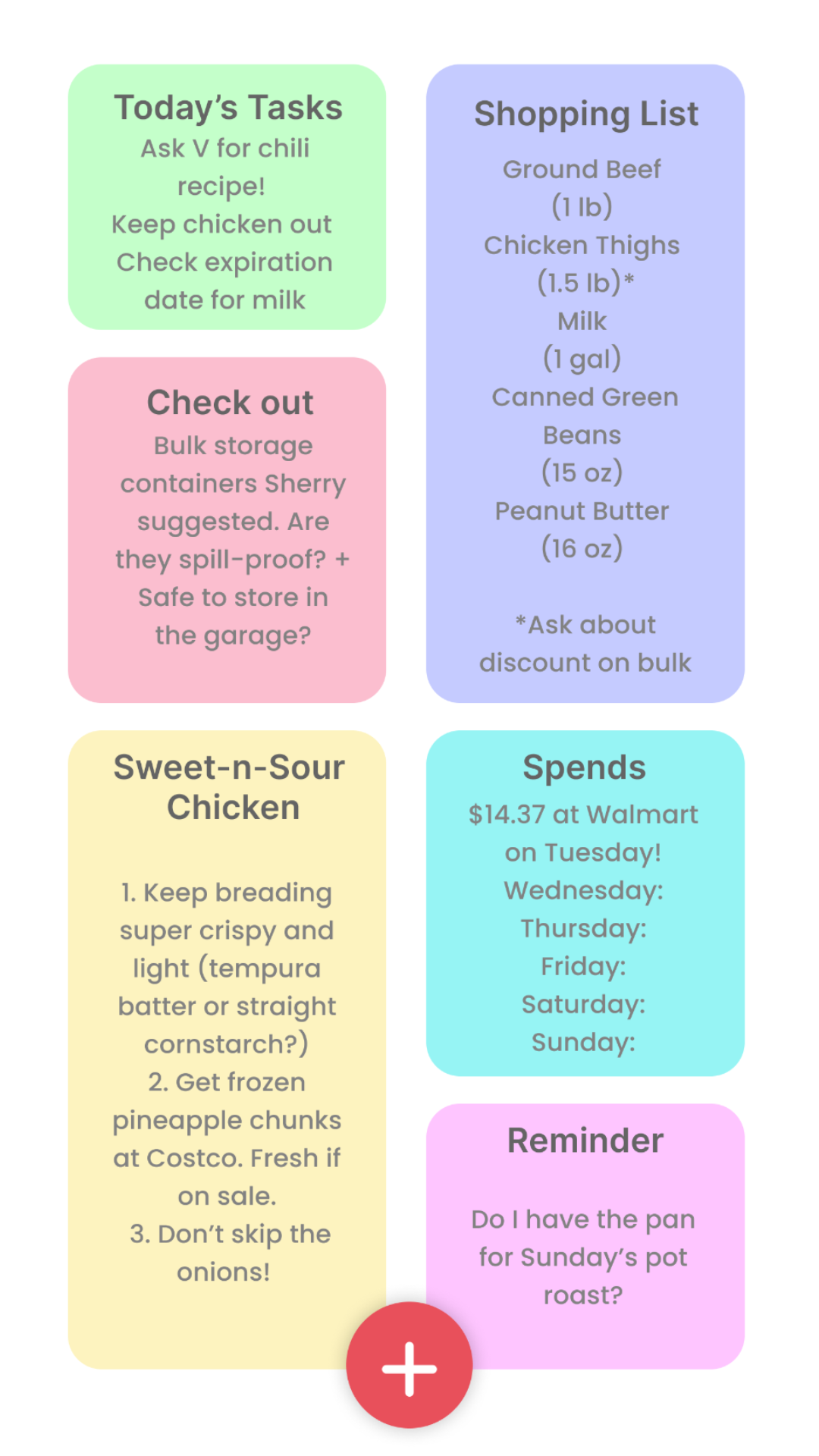This screenshot has height=1456, width=819.
Task: Open the Sweet-n-Sour Chicken note
Action: (227, 1024)
